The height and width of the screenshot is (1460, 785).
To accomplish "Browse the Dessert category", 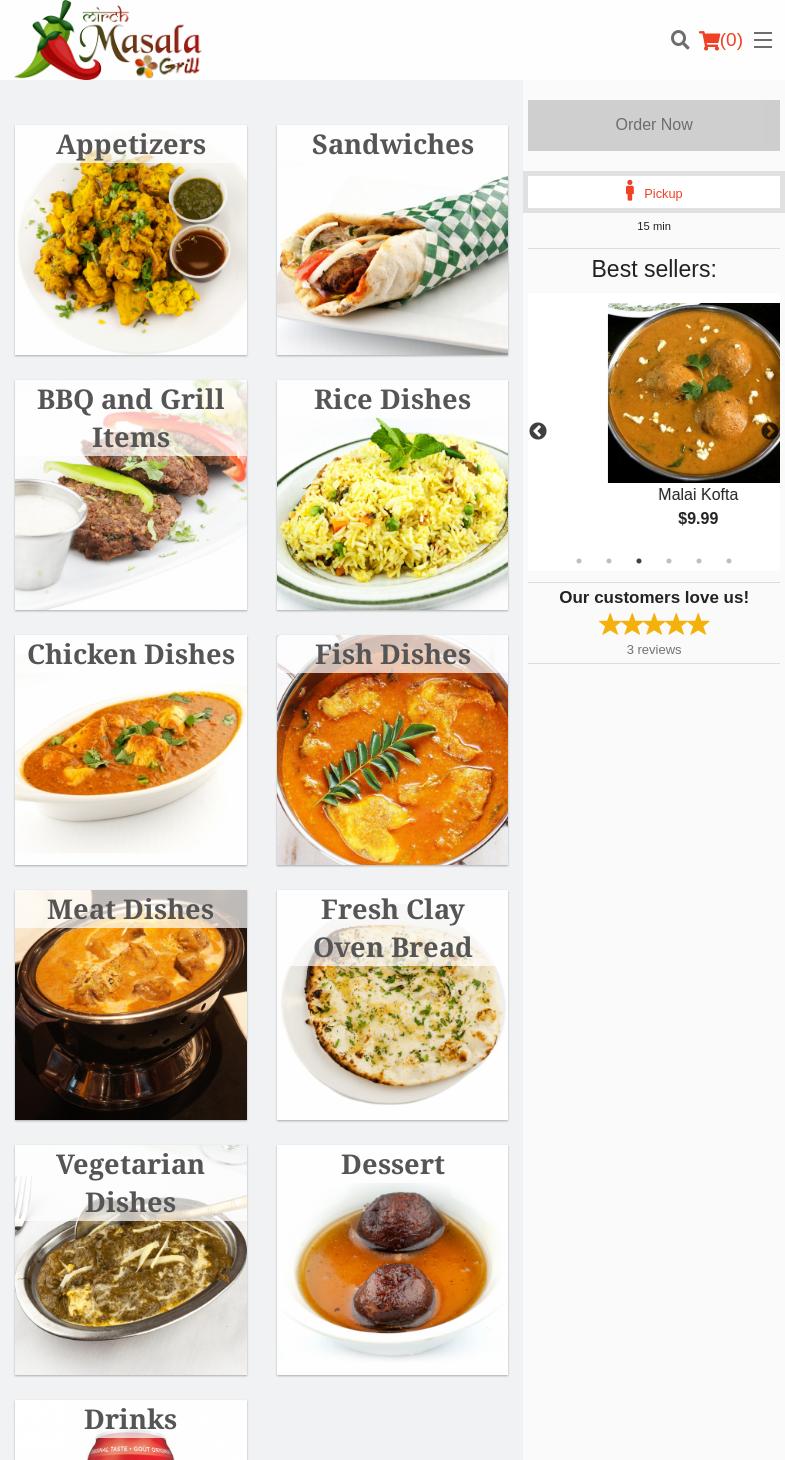I will point(392,1260).
